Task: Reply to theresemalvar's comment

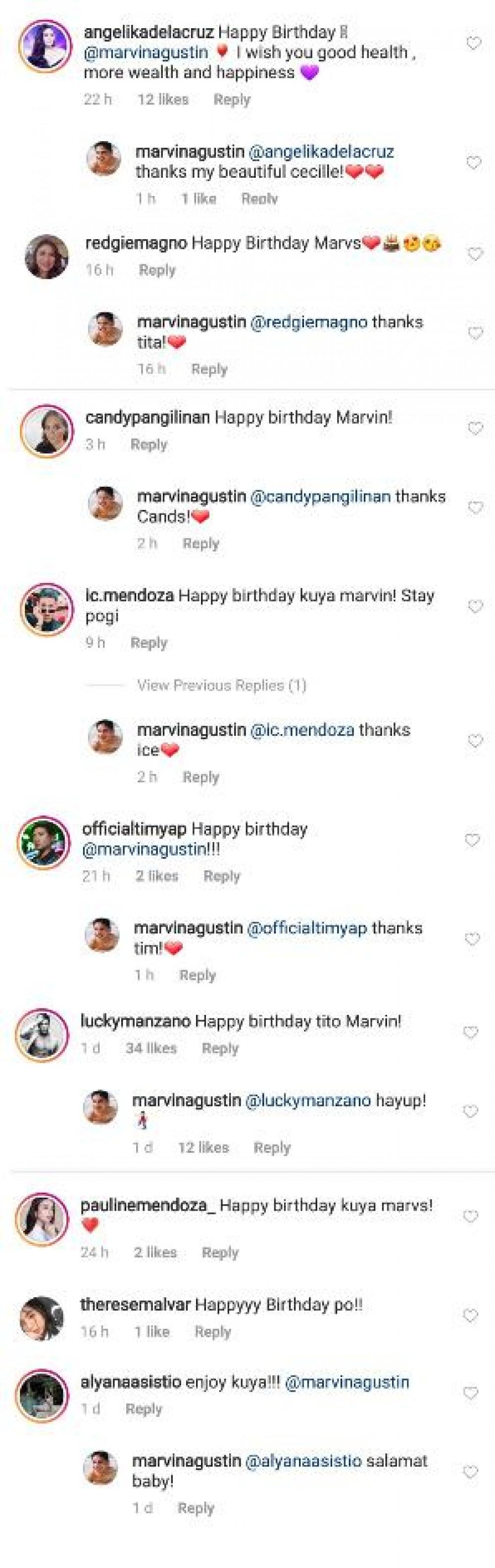Action: pos(212,1331)
